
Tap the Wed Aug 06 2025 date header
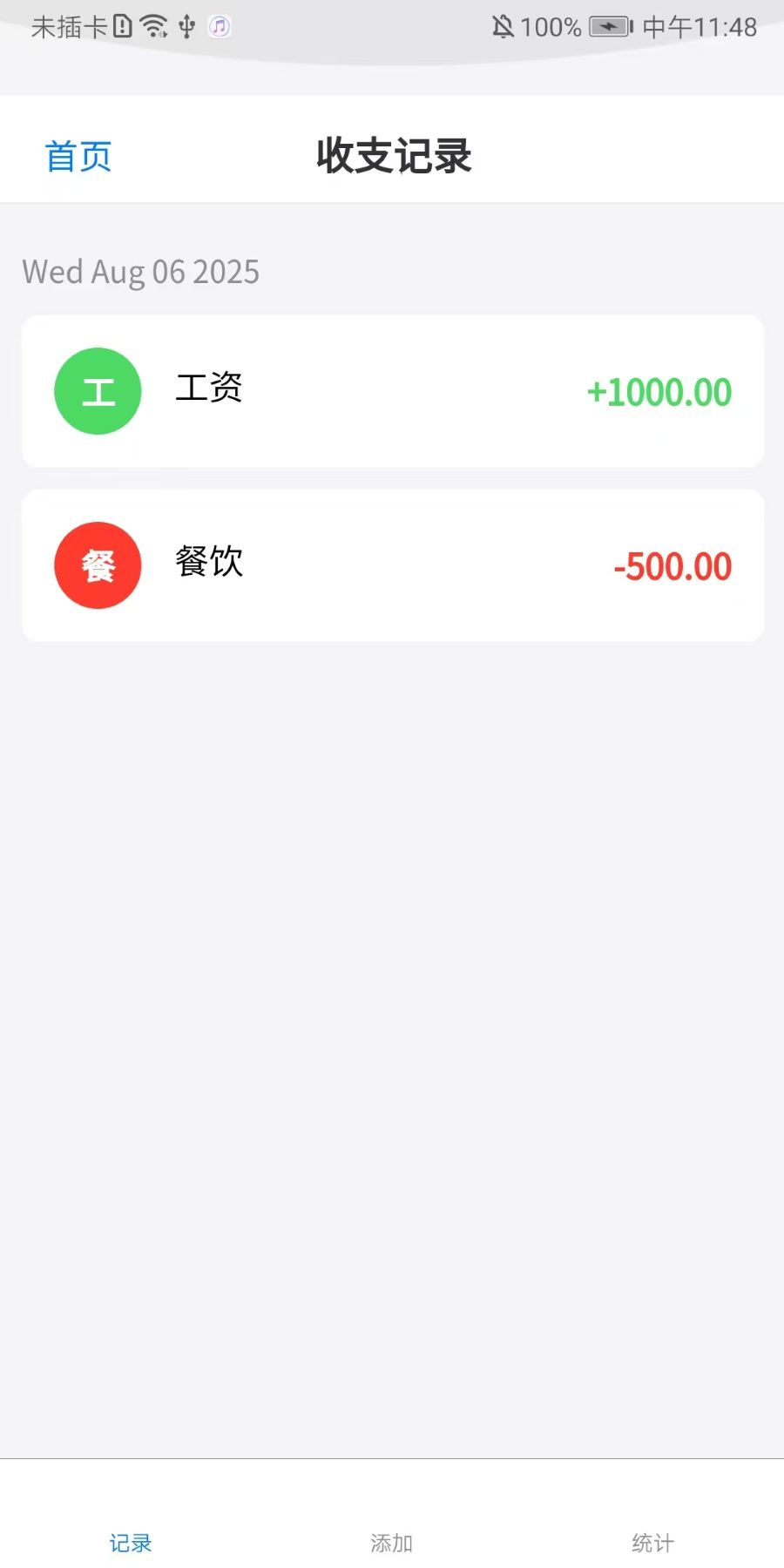click(140, 272)
